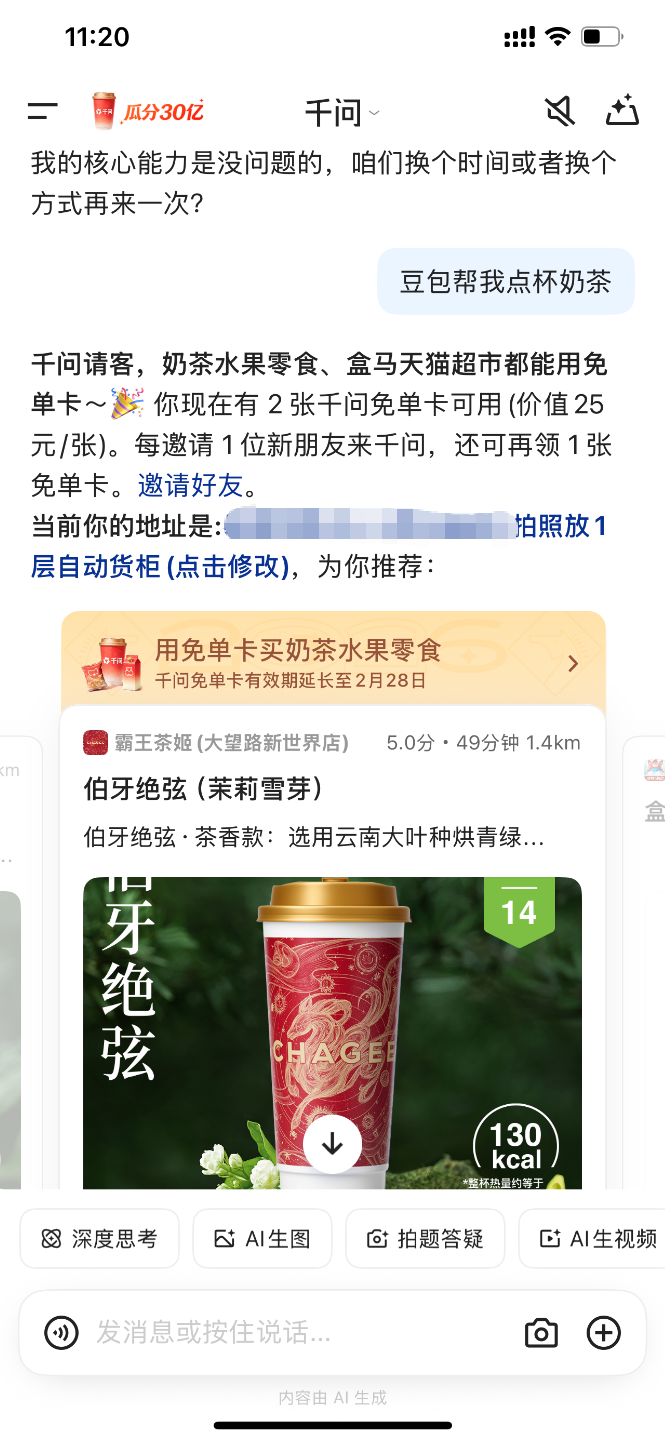The image size is (665, 1440).
Task: Expand the 千问 model dropdown
Action: click(342, 113)
